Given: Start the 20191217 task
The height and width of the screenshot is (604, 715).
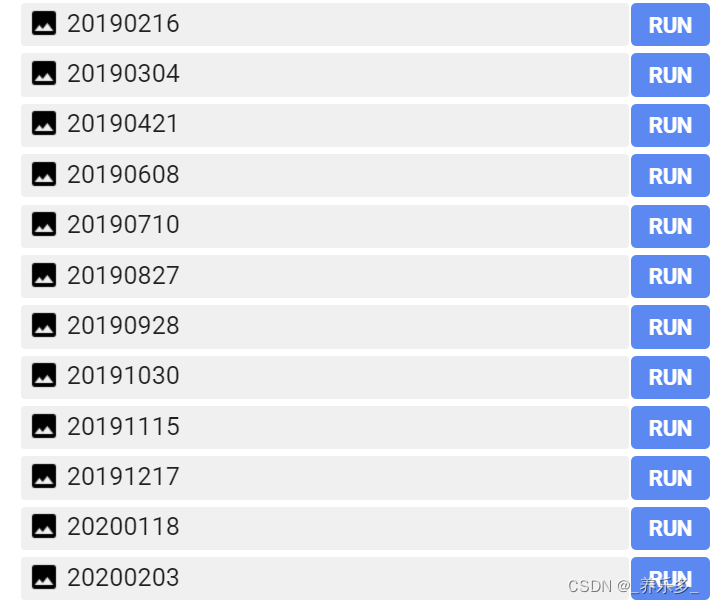Looking at the screenshot, I should click(x=669, y=478).
